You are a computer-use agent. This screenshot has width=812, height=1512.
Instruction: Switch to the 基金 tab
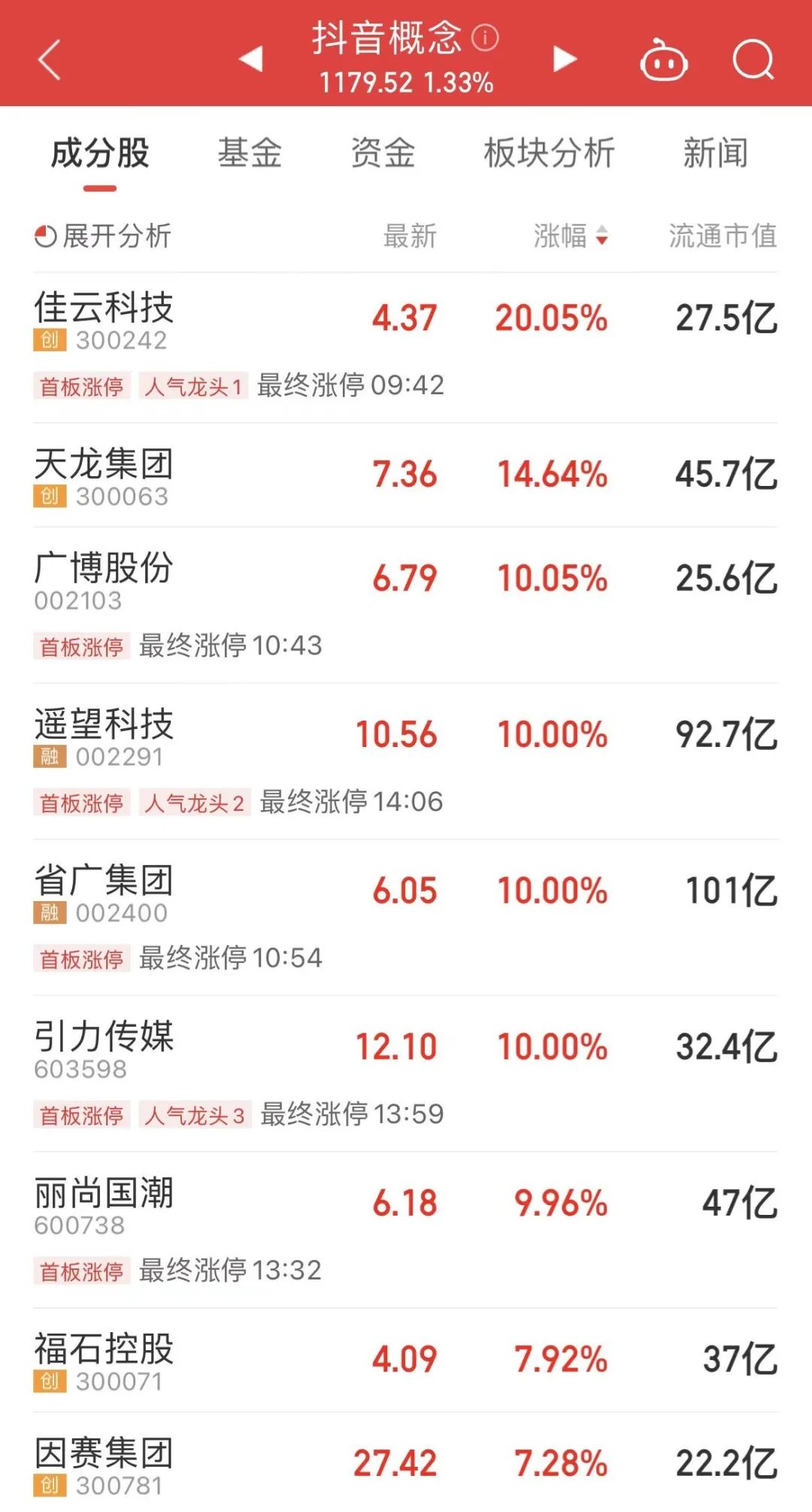(x=250, y=153)
